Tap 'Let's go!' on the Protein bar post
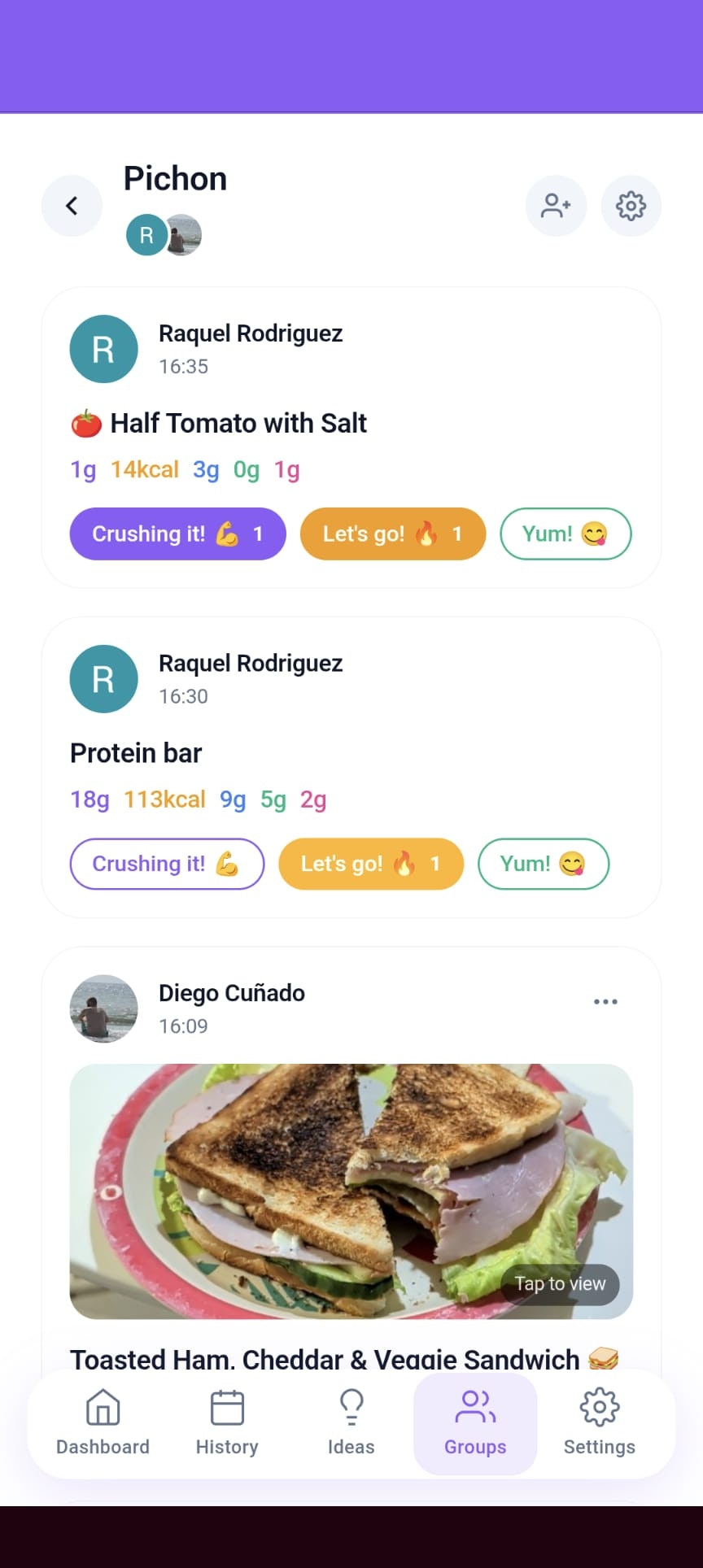703x1568 pixels. point(370,864)
